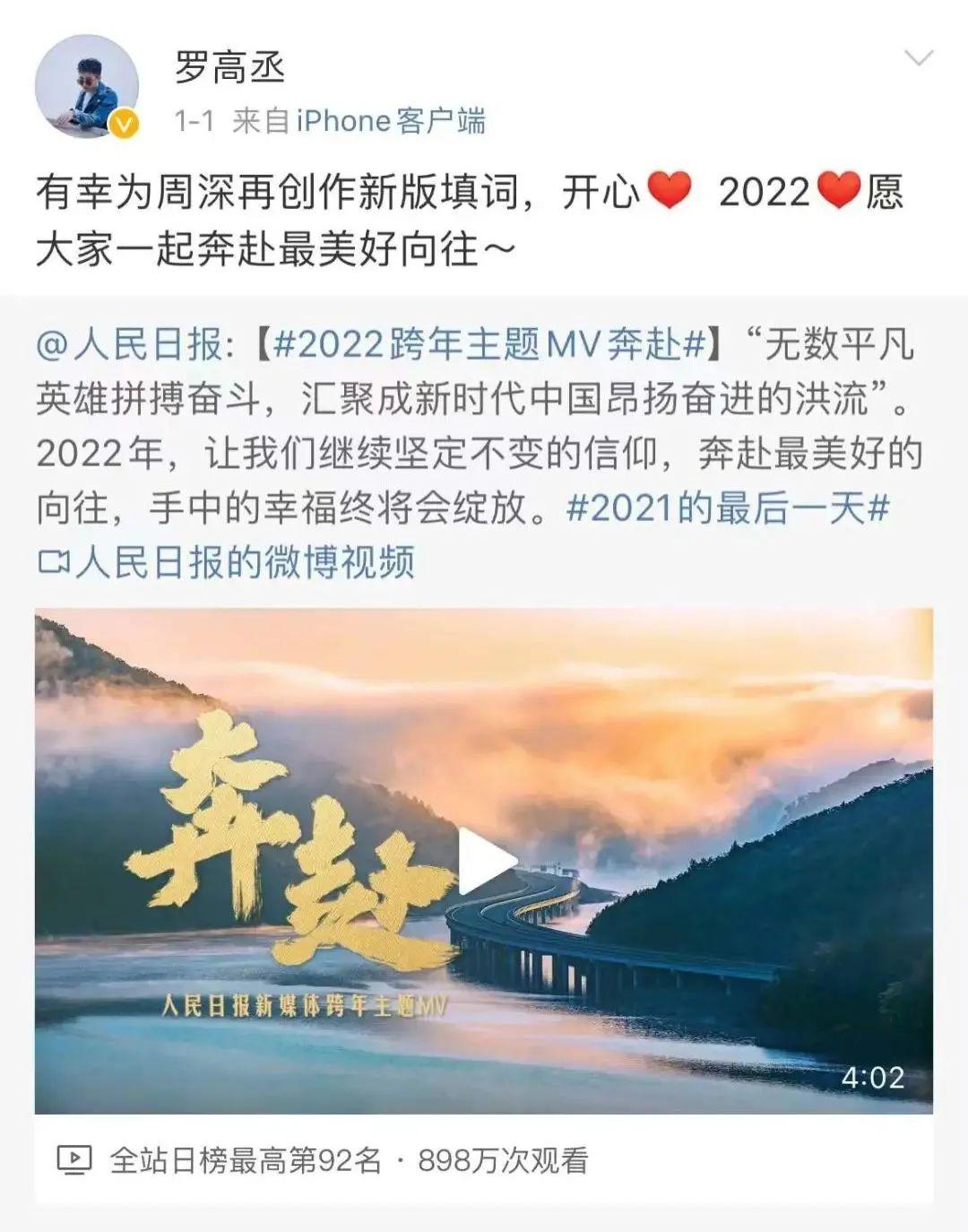
Task: Open hashtag #2021的最后一天#
Action: (x=728, y=508)
